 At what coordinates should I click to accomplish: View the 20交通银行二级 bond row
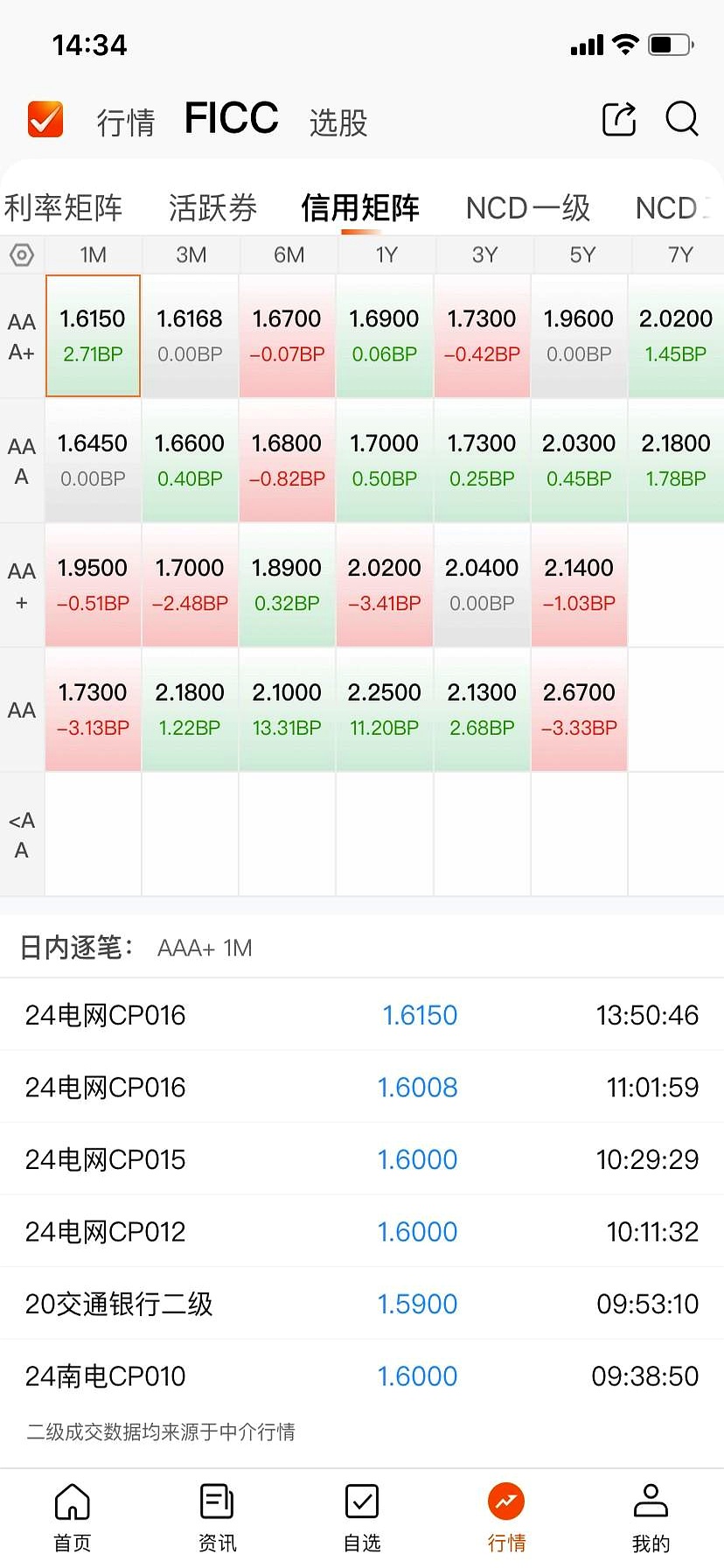pos(361,1304)
